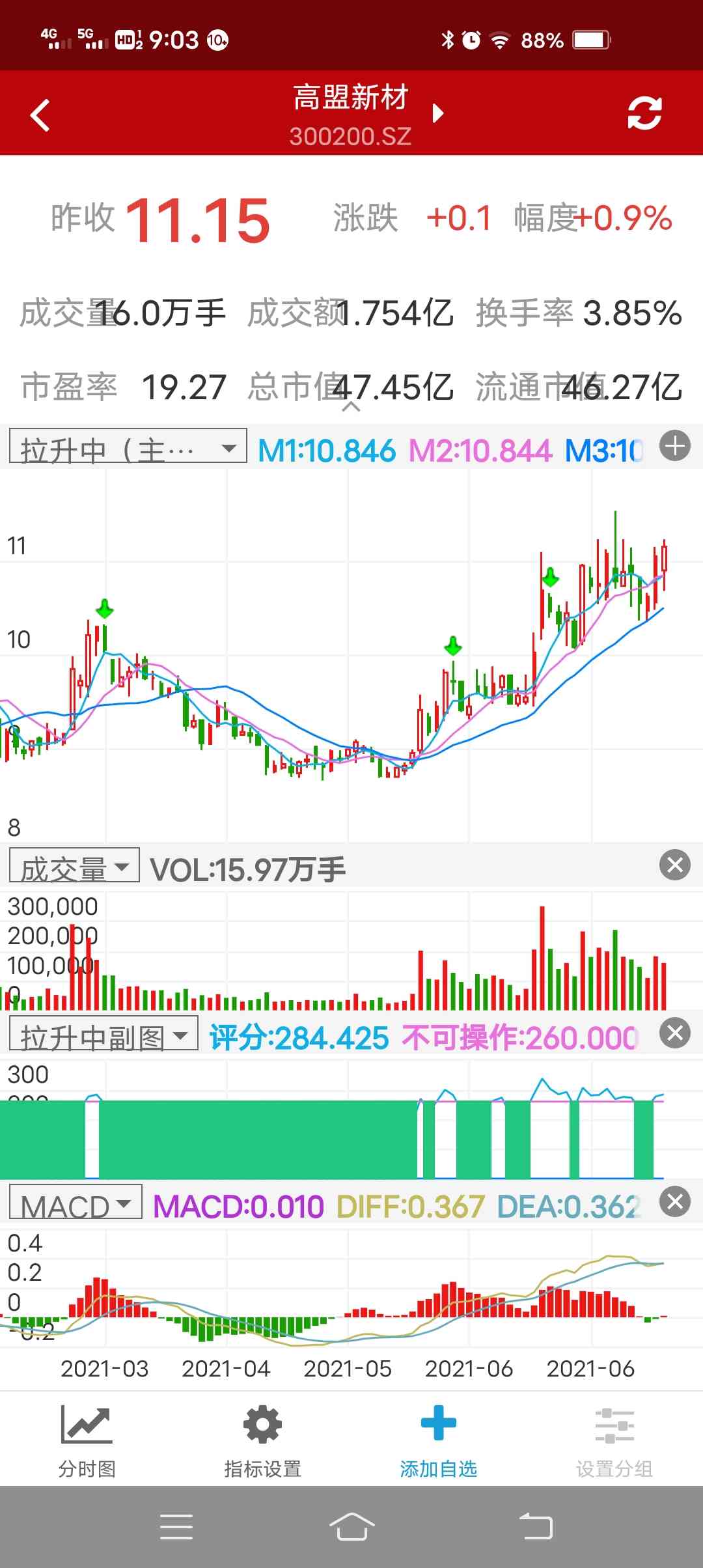Switch to the next stock with the arrow
Screen dimensions: 703x1568
[x=438, y=113]
